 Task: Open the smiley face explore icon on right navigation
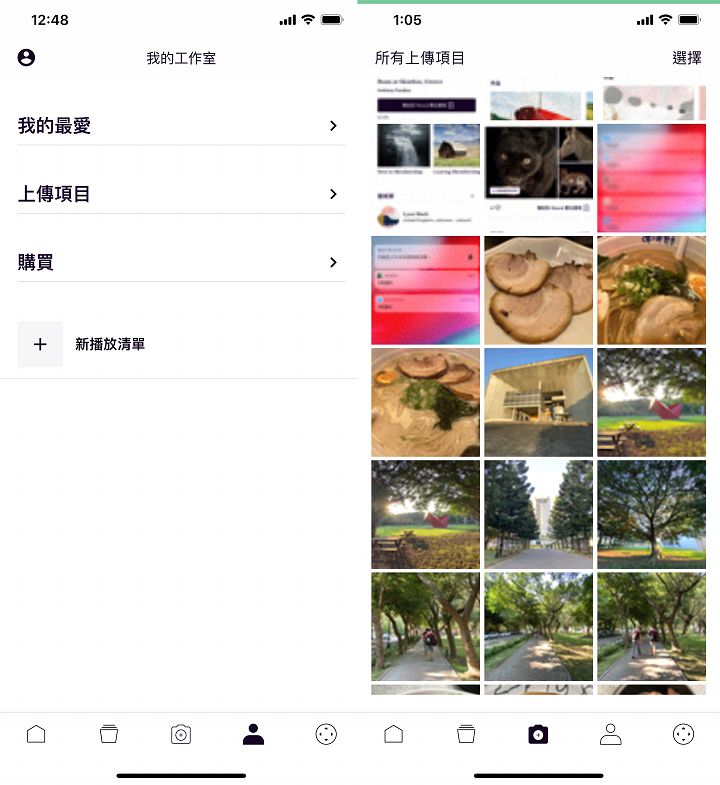pyautogui.click(x=683, y=733)
